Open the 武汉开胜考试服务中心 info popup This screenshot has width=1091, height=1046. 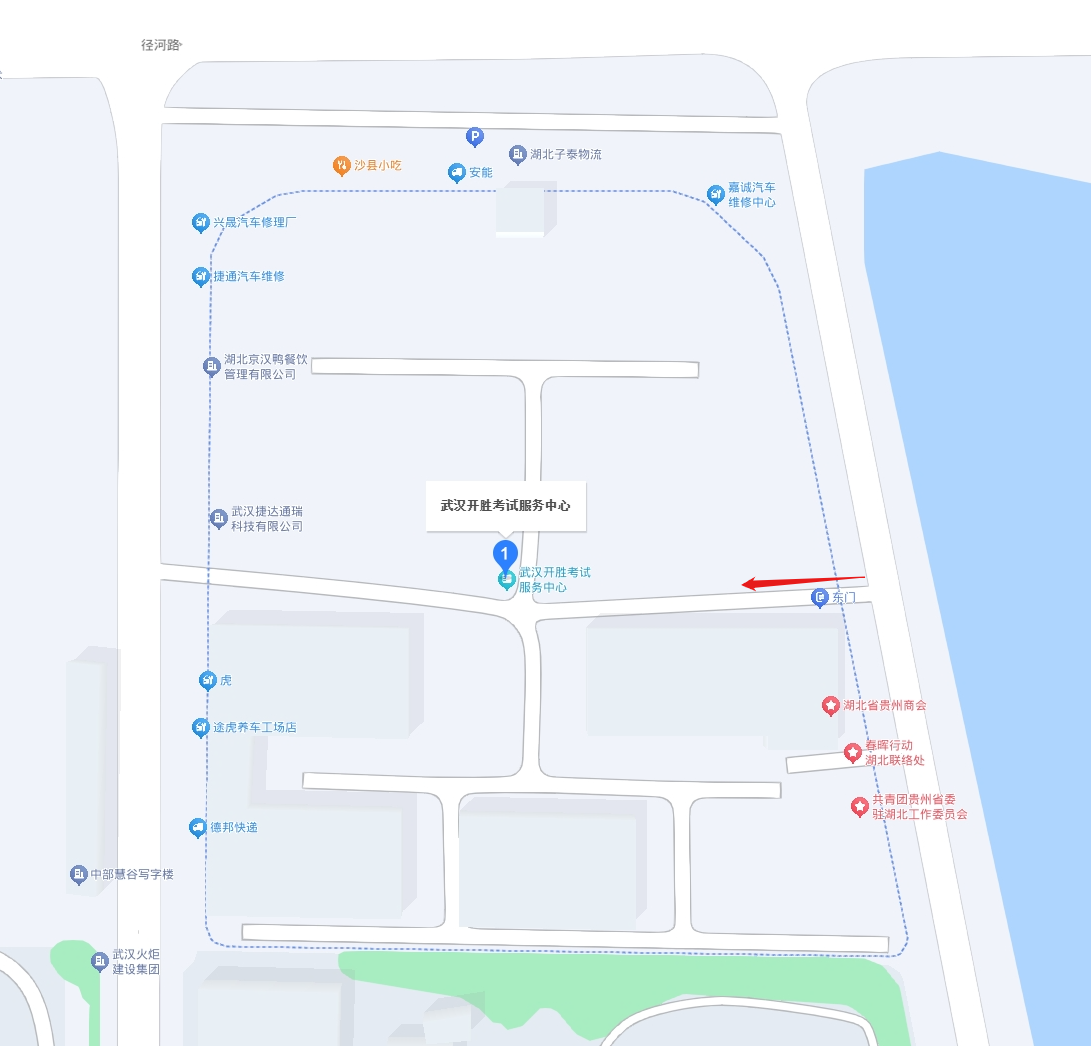tap(505, 506)
